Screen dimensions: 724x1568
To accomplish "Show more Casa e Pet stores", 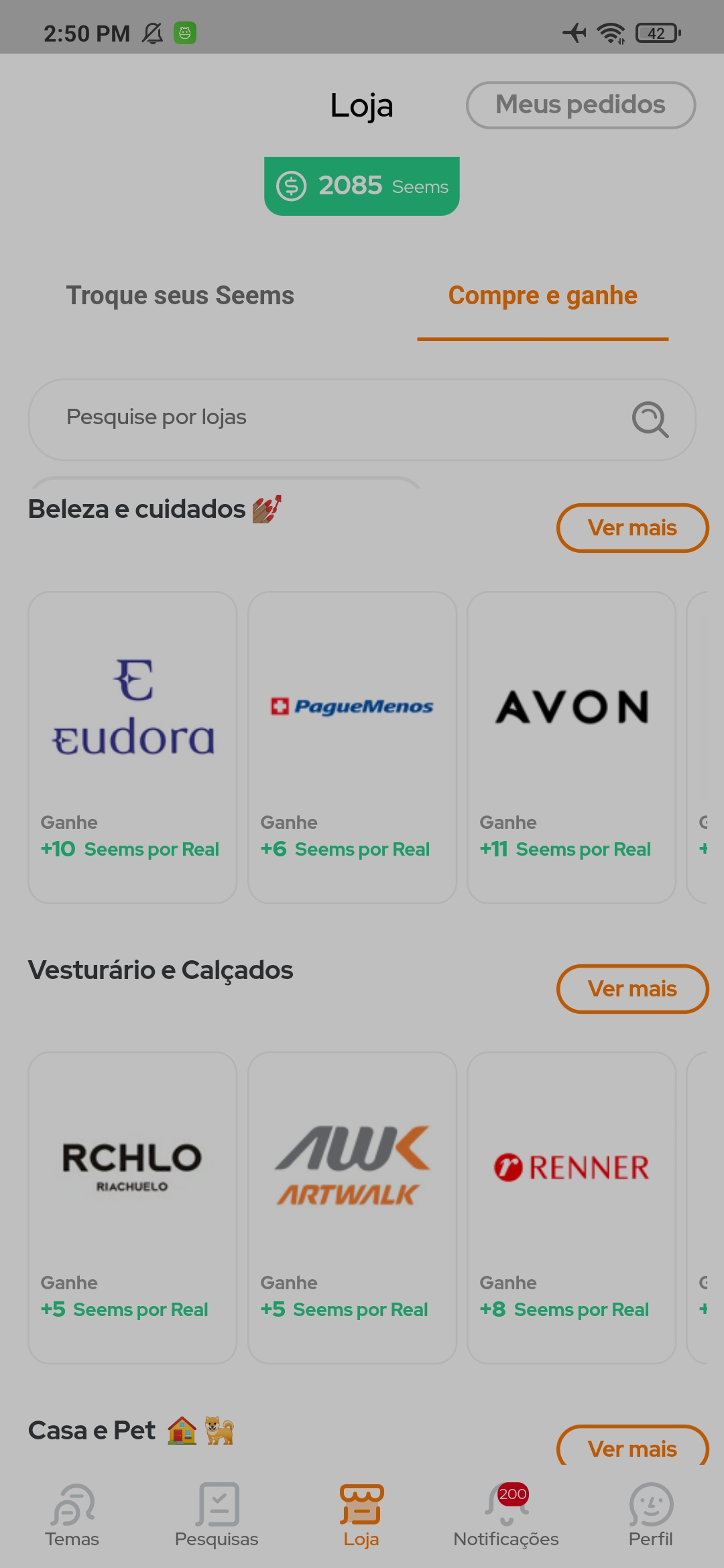I will pyautogui.click(x=632, y=1449).
